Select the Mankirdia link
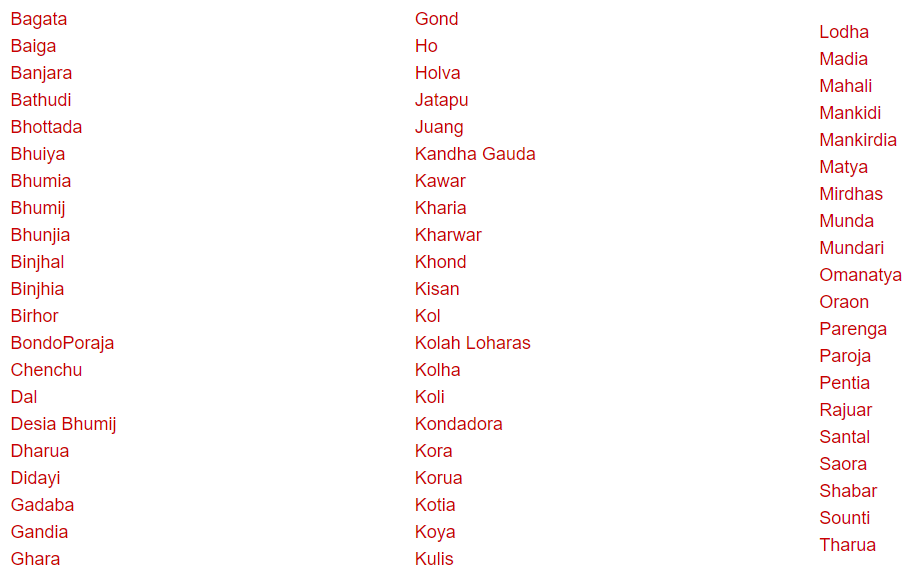The height and width of the screenshot is (576, 906). click(858, 140)
